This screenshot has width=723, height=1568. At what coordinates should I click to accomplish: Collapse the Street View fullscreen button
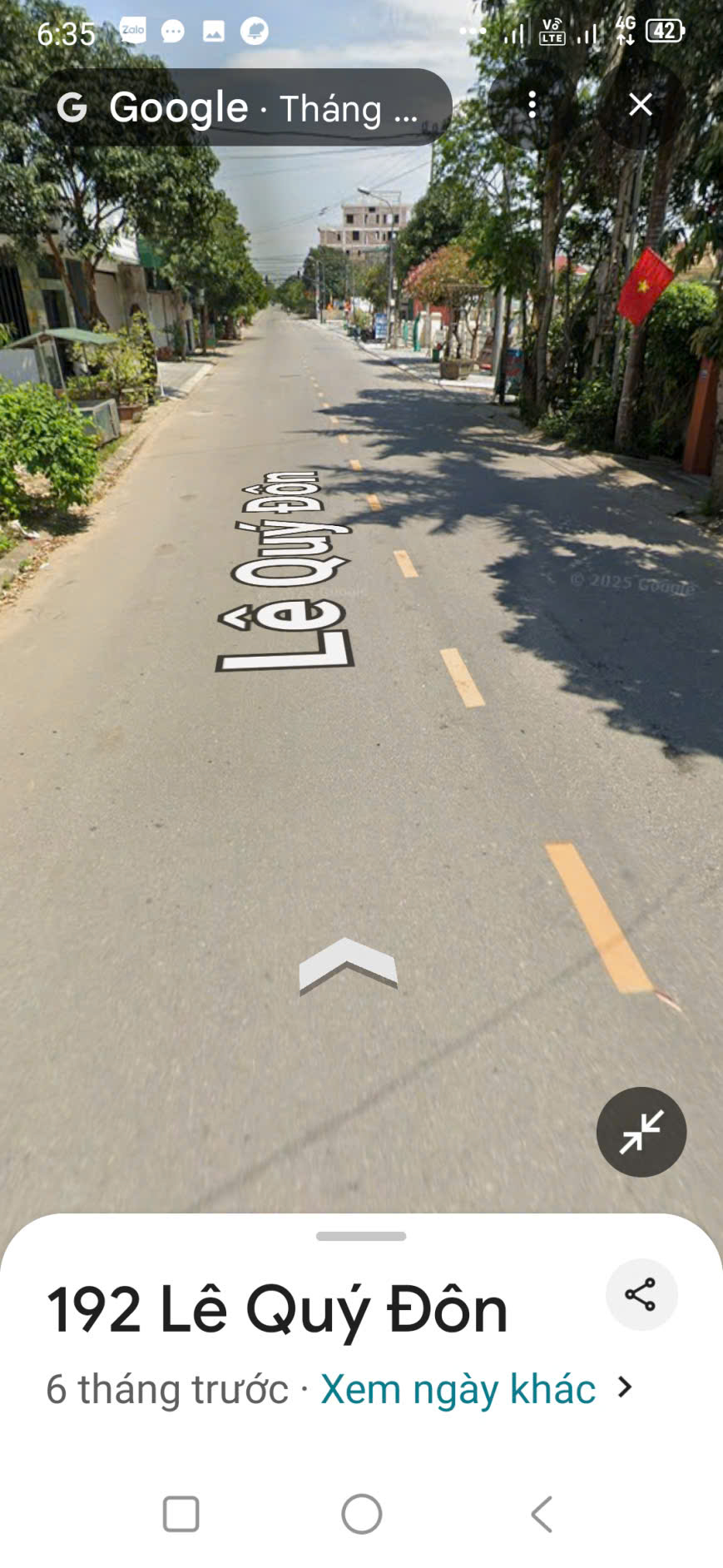coord(641,1132)
